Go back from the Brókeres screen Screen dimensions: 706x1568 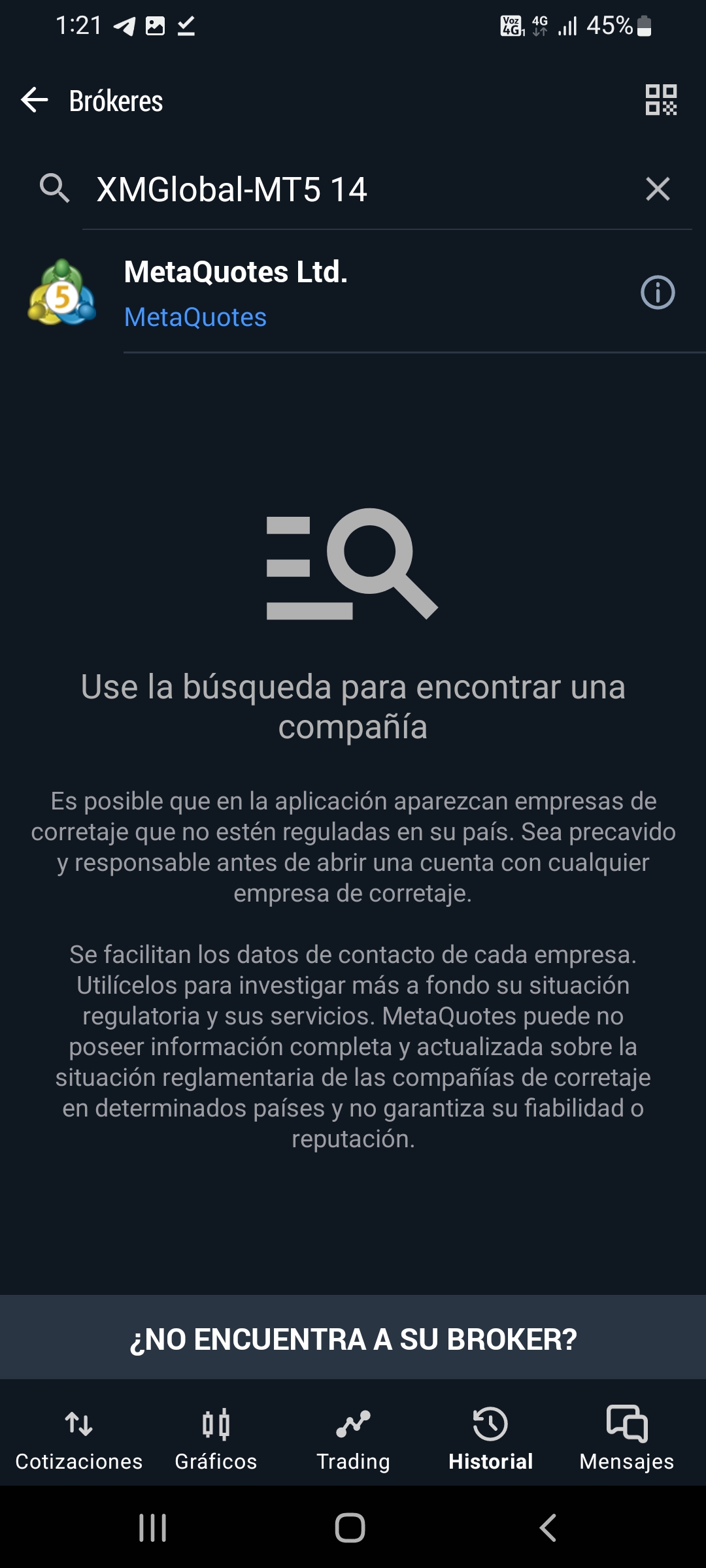coord(35,100)
